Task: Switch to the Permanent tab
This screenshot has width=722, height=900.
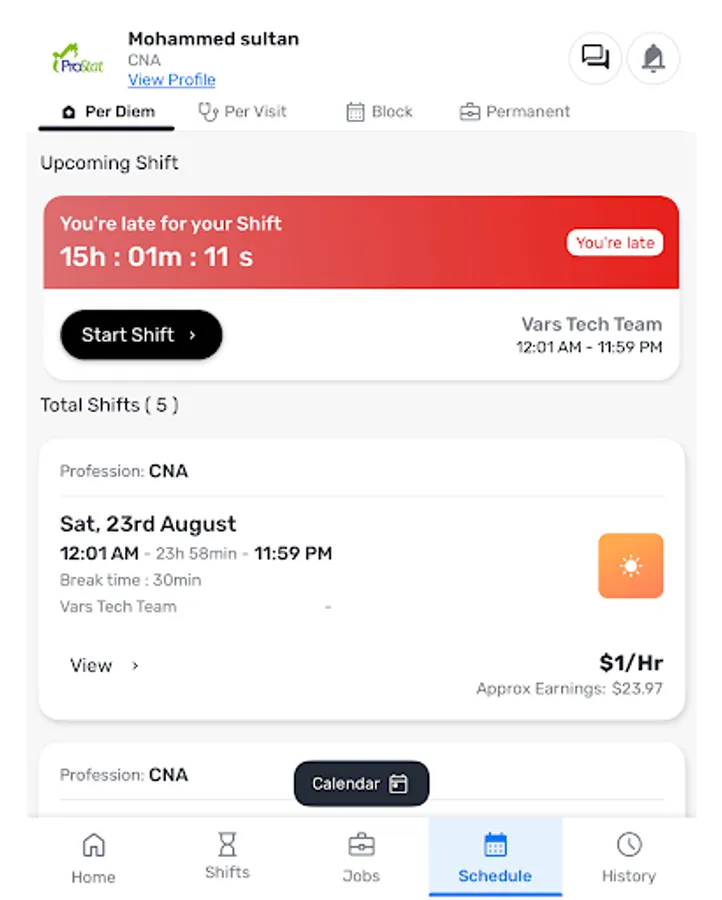Action: (514, 112)
